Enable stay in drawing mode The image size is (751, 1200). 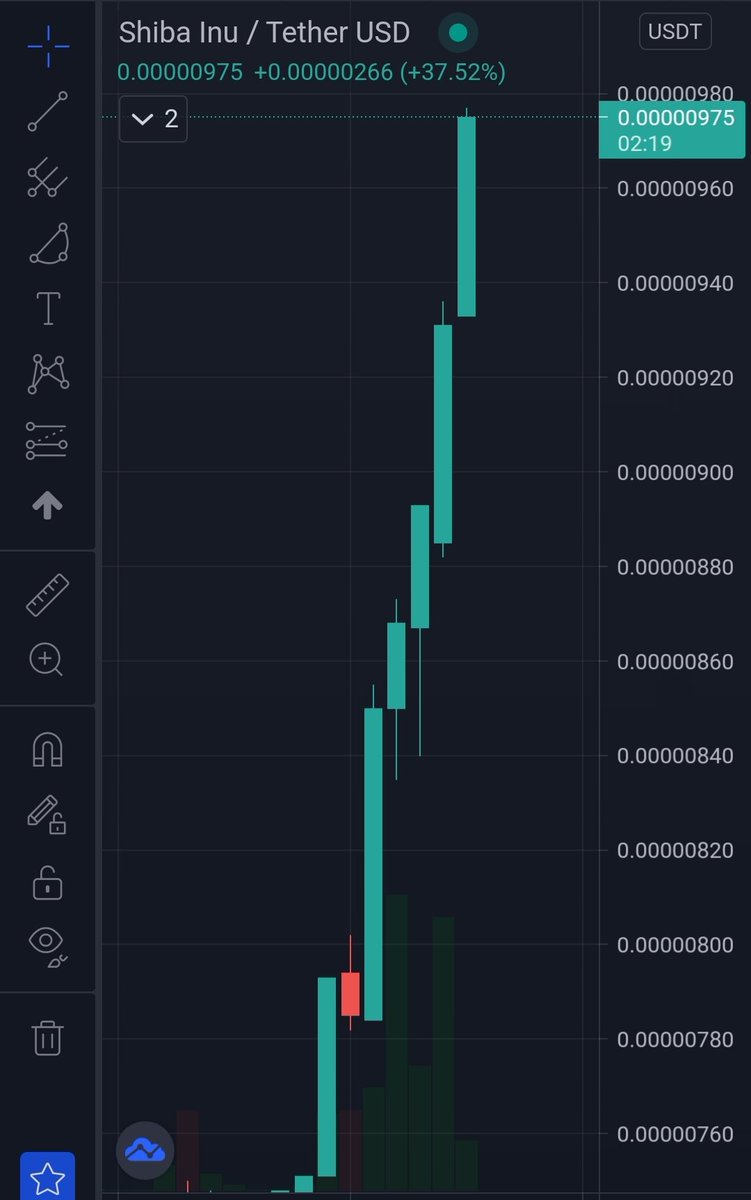pyautogui.click(x=47, y=815)
